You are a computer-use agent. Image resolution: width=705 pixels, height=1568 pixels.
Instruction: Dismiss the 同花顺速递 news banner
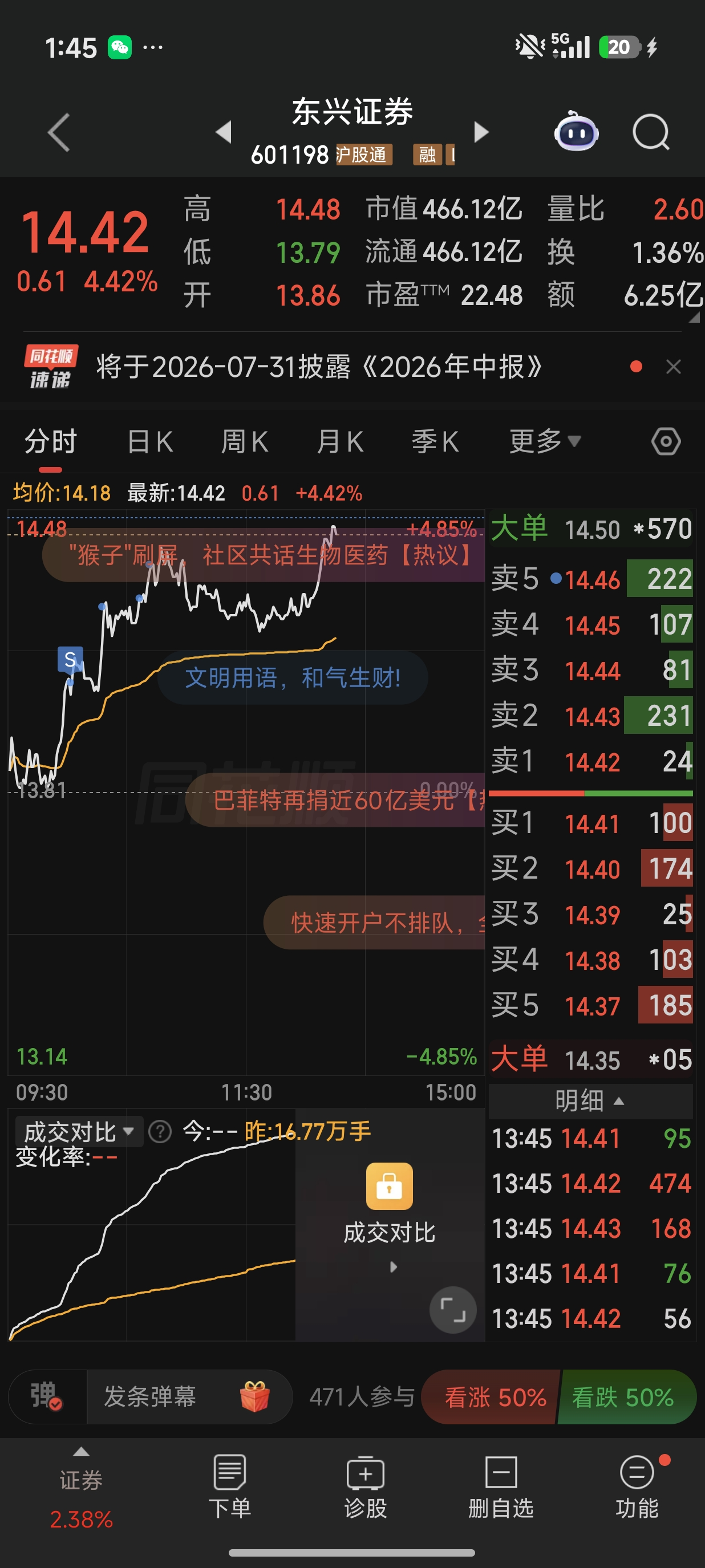click(673, 367)
